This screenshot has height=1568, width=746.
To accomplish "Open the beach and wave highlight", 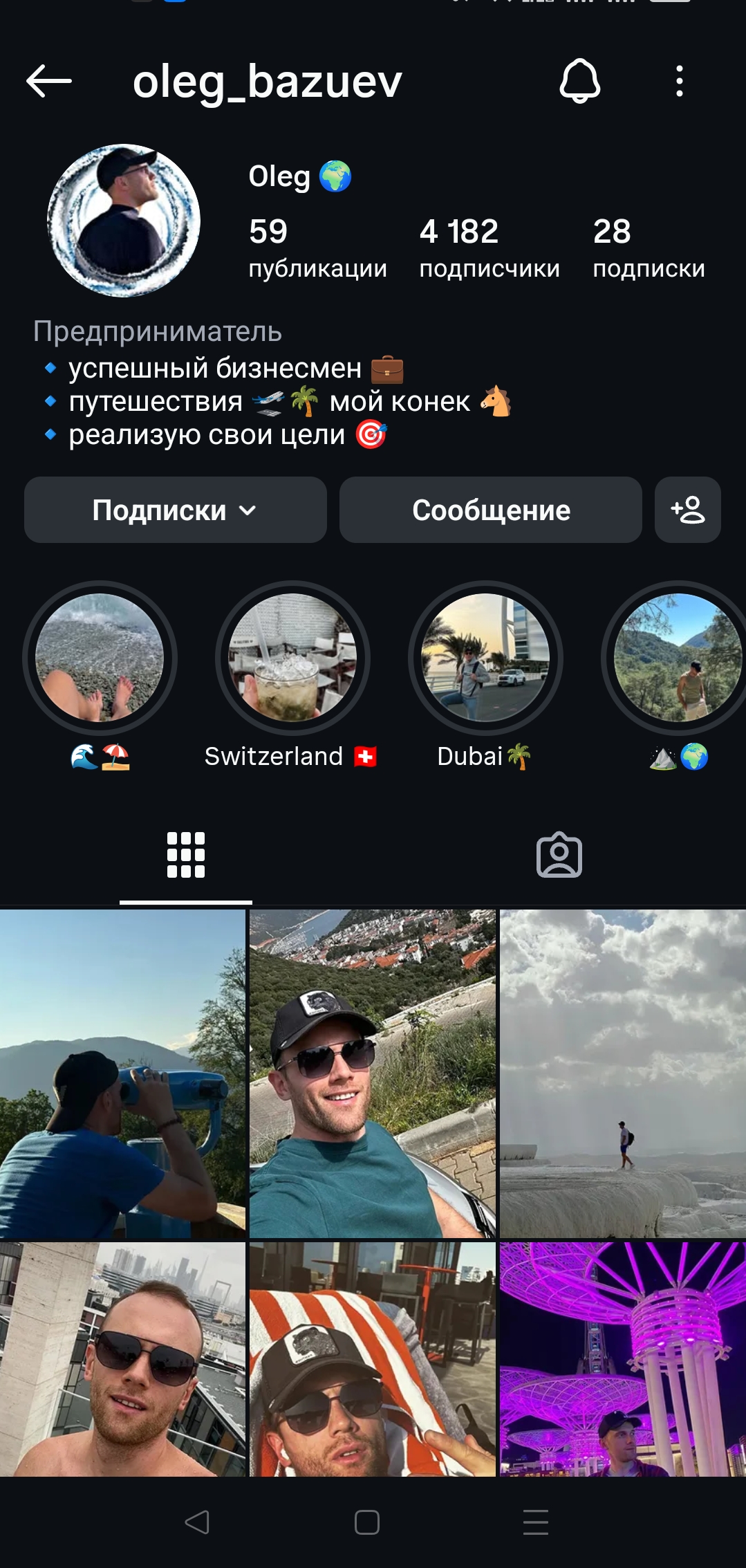I will coord(100,658).
